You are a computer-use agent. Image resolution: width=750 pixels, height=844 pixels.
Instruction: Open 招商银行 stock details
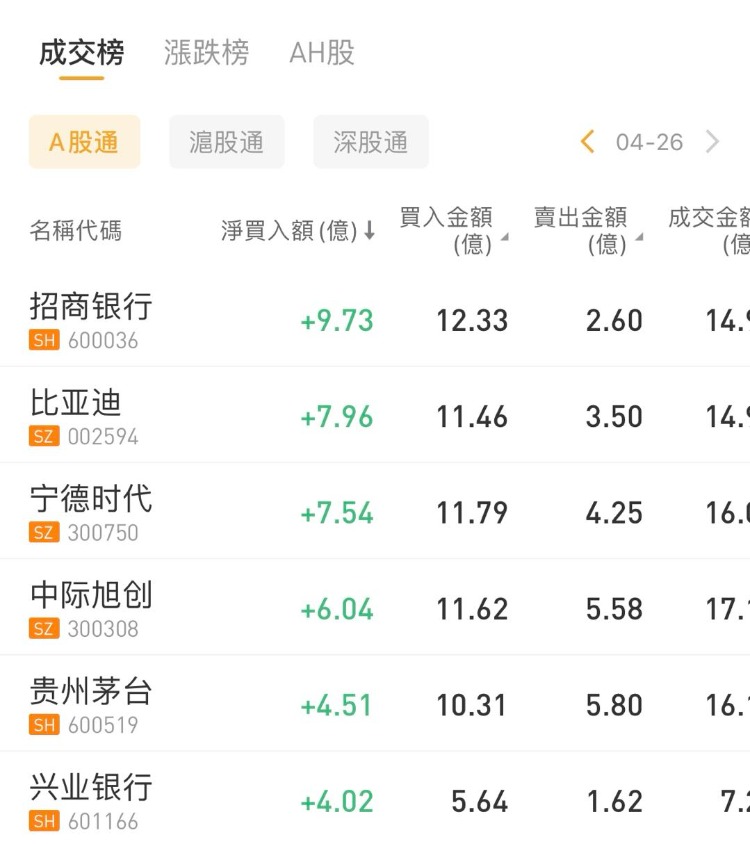(x=91, y=319)
